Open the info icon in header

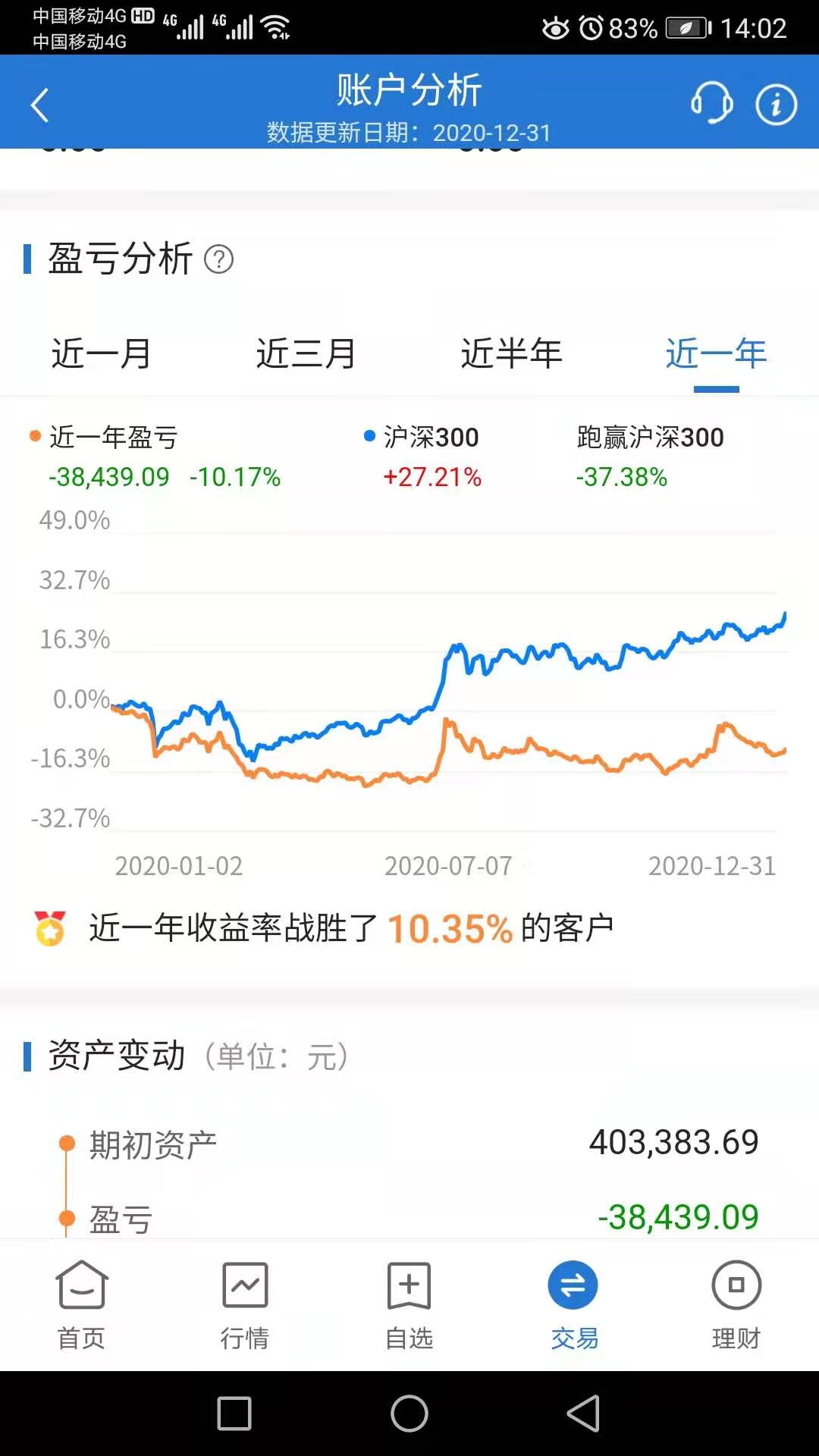[776, 104]
